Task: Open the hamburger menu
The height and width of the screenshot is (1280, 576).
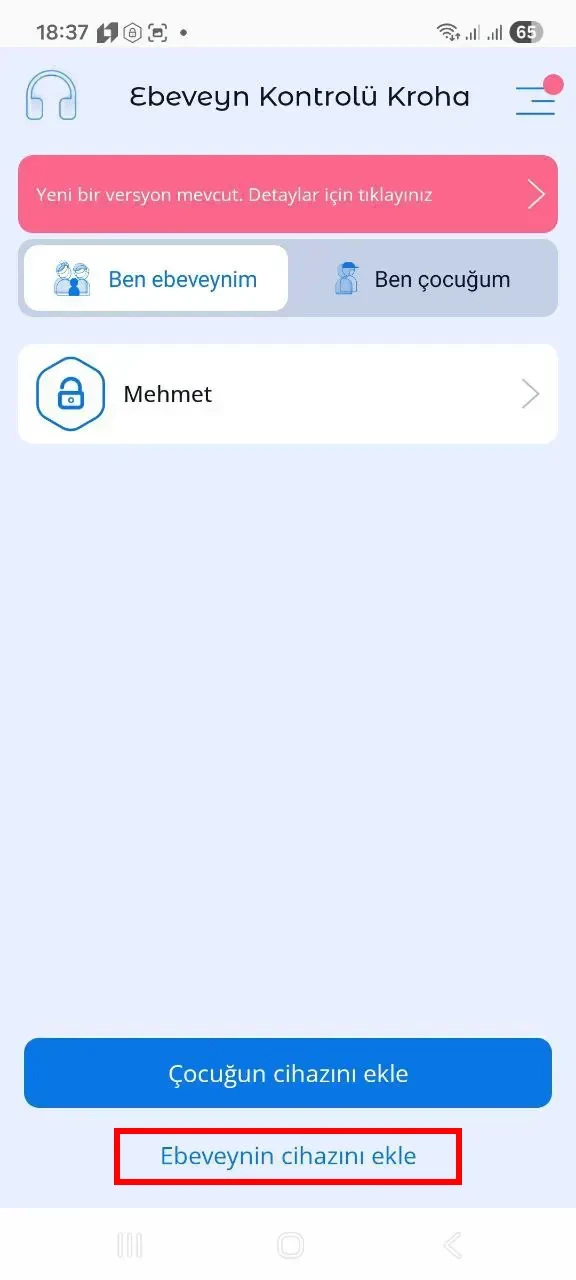Action: [537, 97]
